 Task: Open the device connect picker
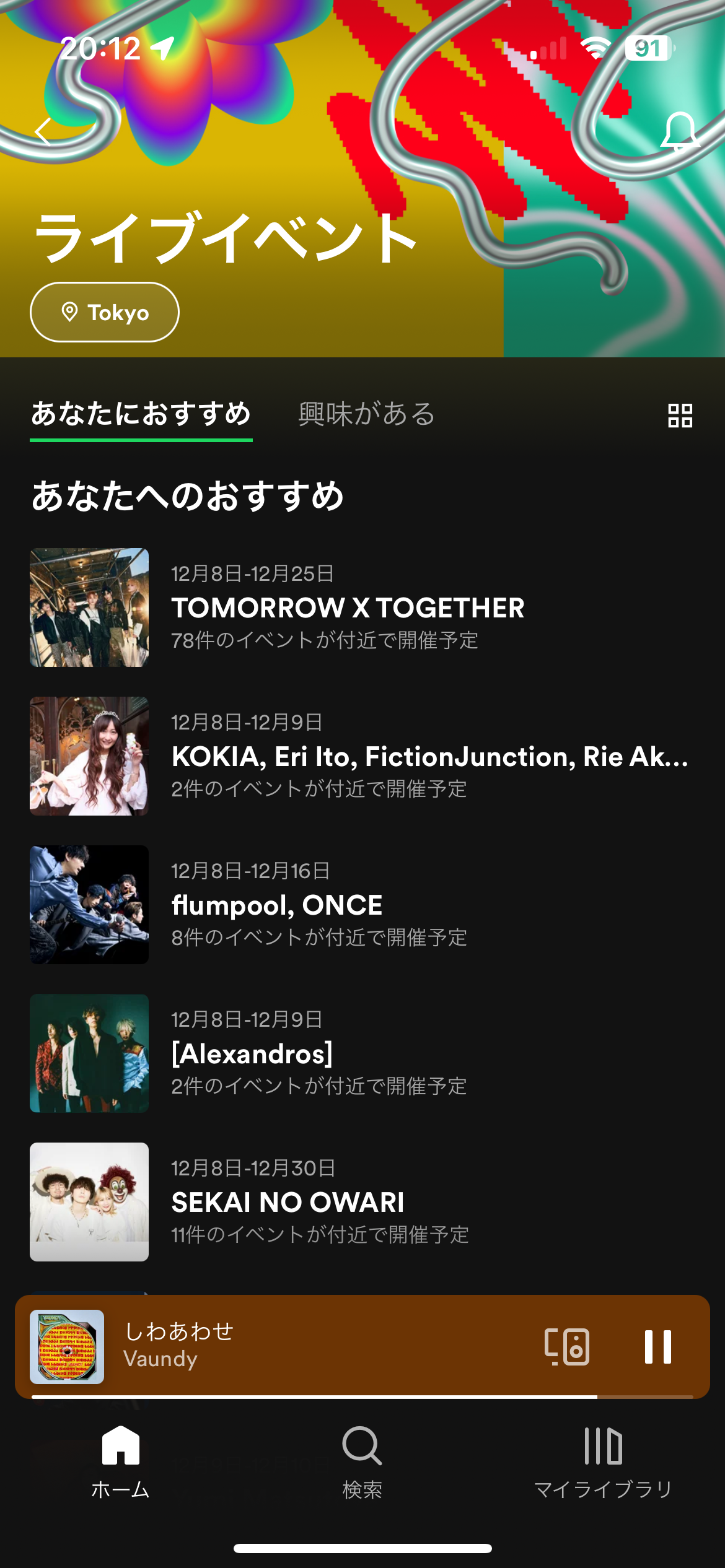[567, 1347]
